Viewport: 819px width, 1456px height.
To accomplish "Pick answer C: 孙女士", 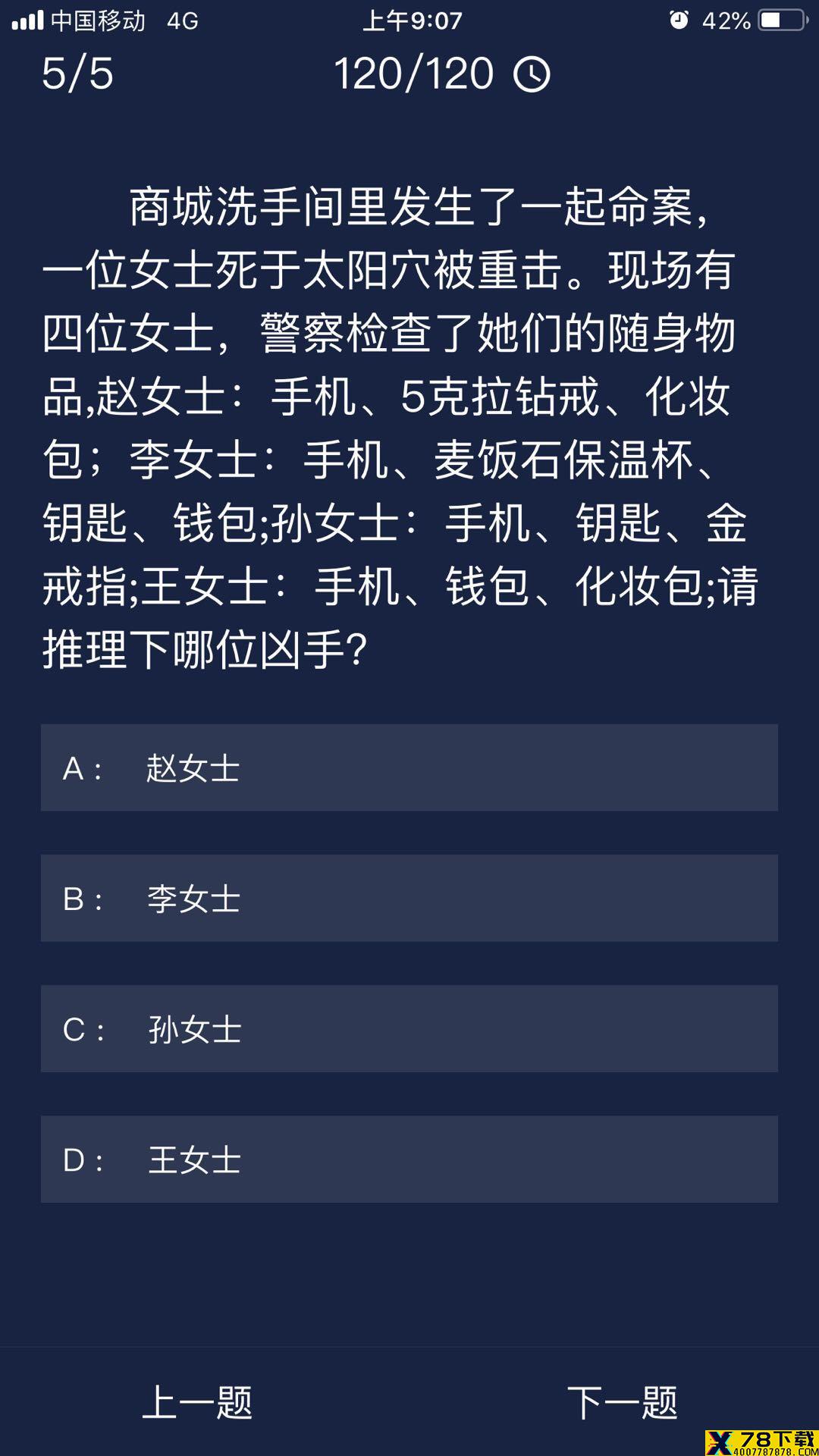I will pyautogui.click(x=409, y=1028).
